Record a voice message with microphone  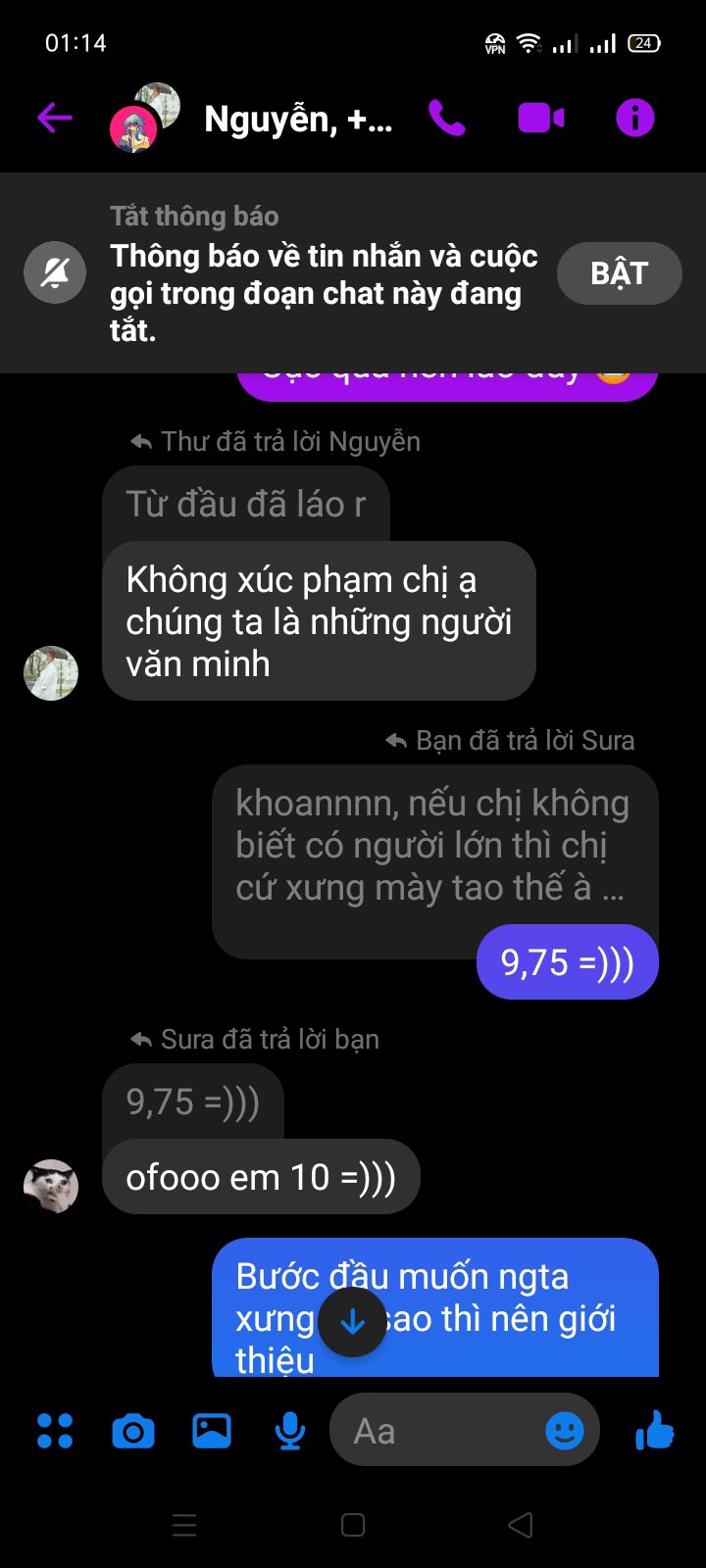pos(289,1432)
